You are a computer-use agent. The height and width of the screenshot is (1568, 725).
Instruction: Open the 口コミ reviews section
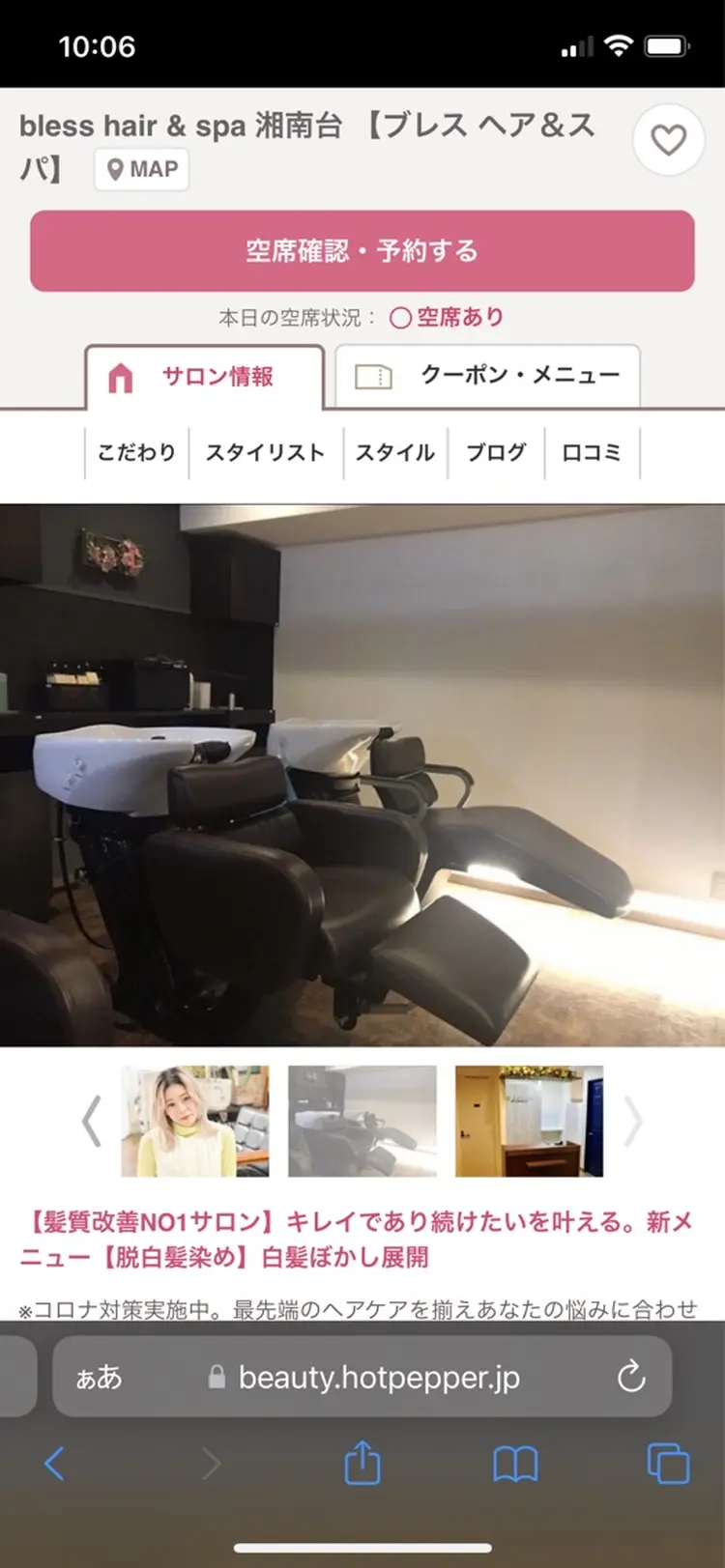pyautogui.click(x=592, y=452)
